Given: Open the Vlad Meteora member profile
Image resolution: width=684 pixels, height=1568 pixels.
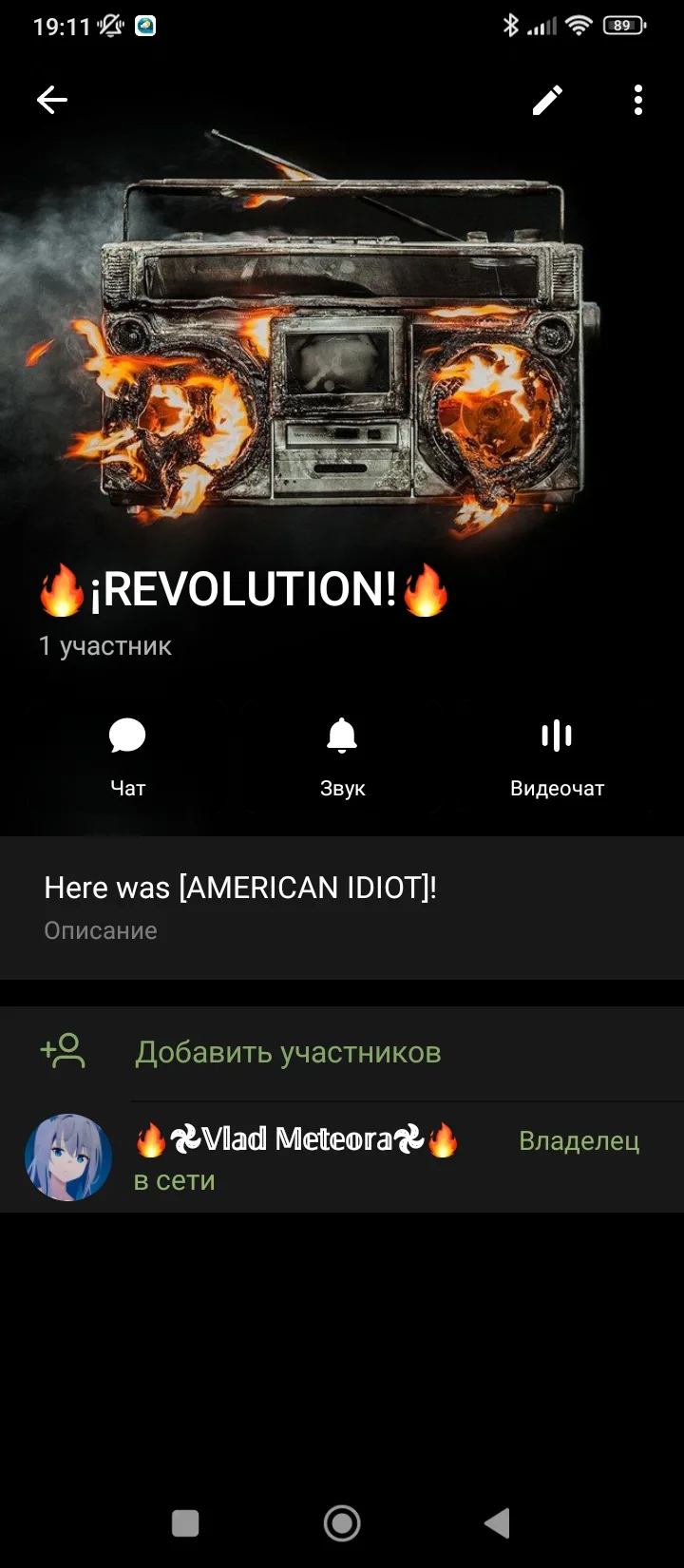Looking at the screenshot, I should click(342, 1157).
